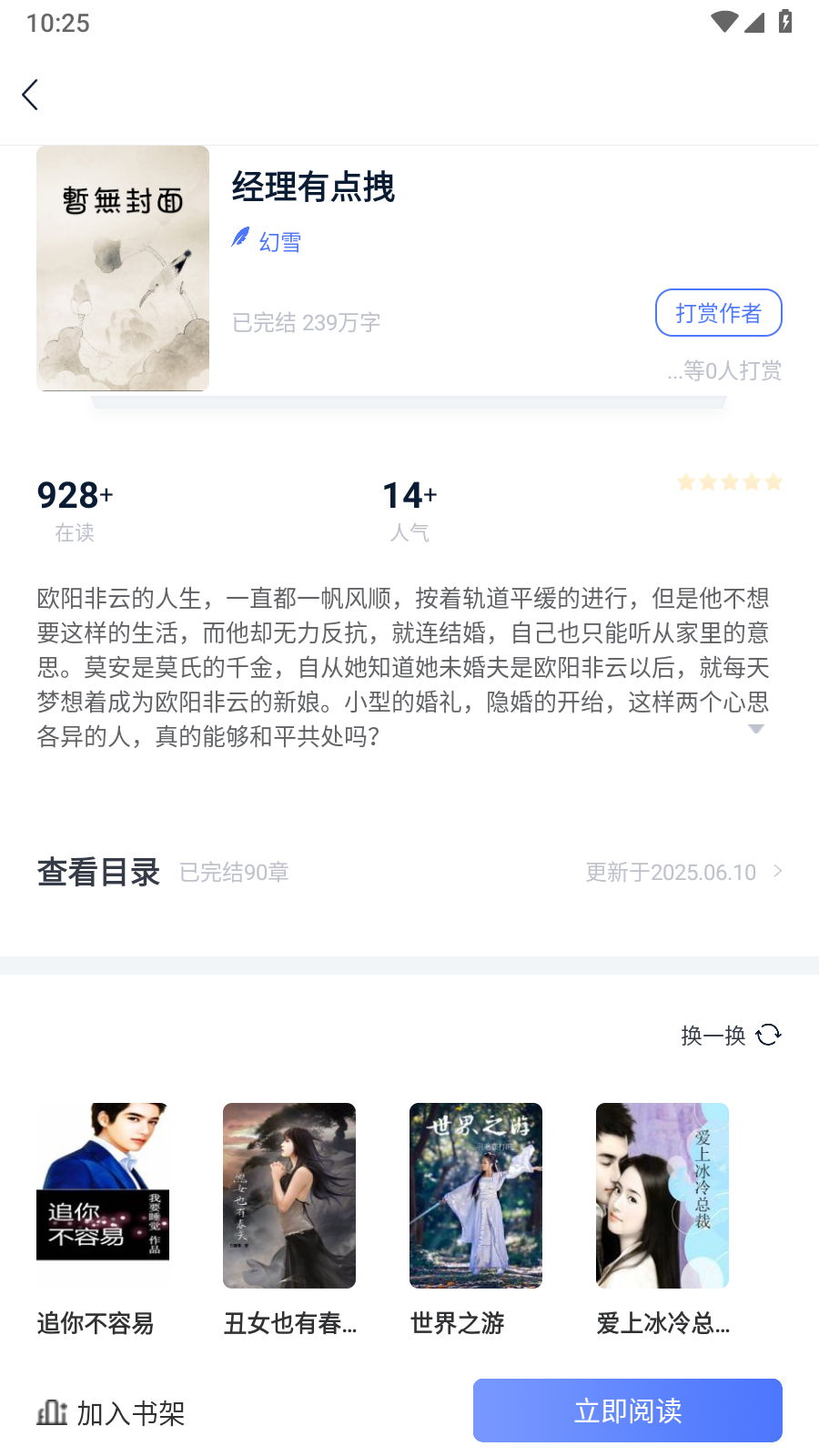The width and height of the screenshot is (819, 1456).
Task: Tap the 打赏作者 button
Action: pyautogui.click(x=718, y=313)
